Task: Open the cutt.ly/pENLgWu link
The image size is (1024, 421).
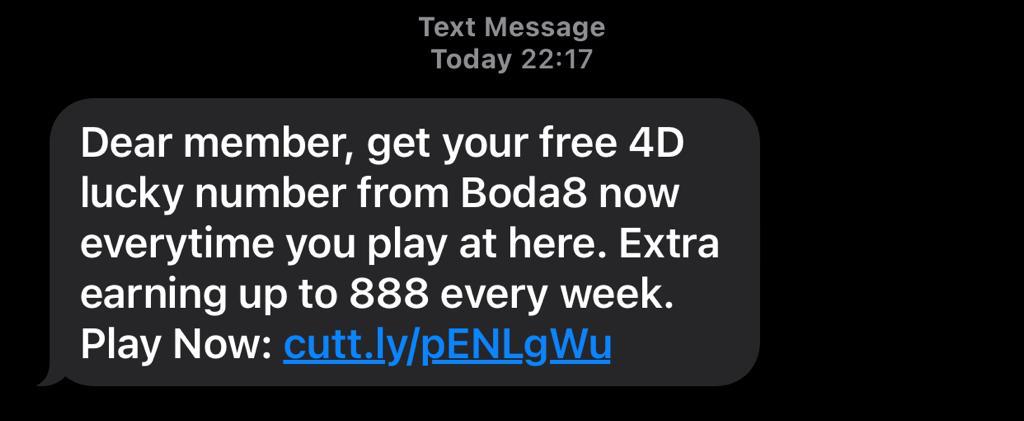Action: (447, 346)
